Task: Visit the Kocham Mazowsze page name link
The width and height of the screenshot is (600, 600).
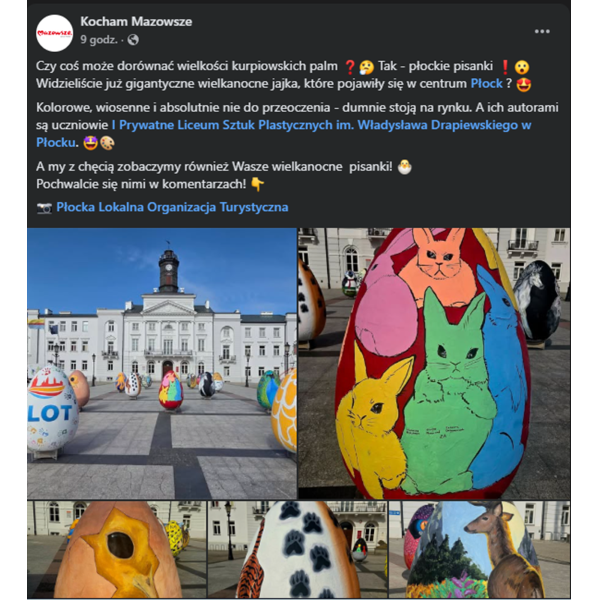Action: (136, 21)
